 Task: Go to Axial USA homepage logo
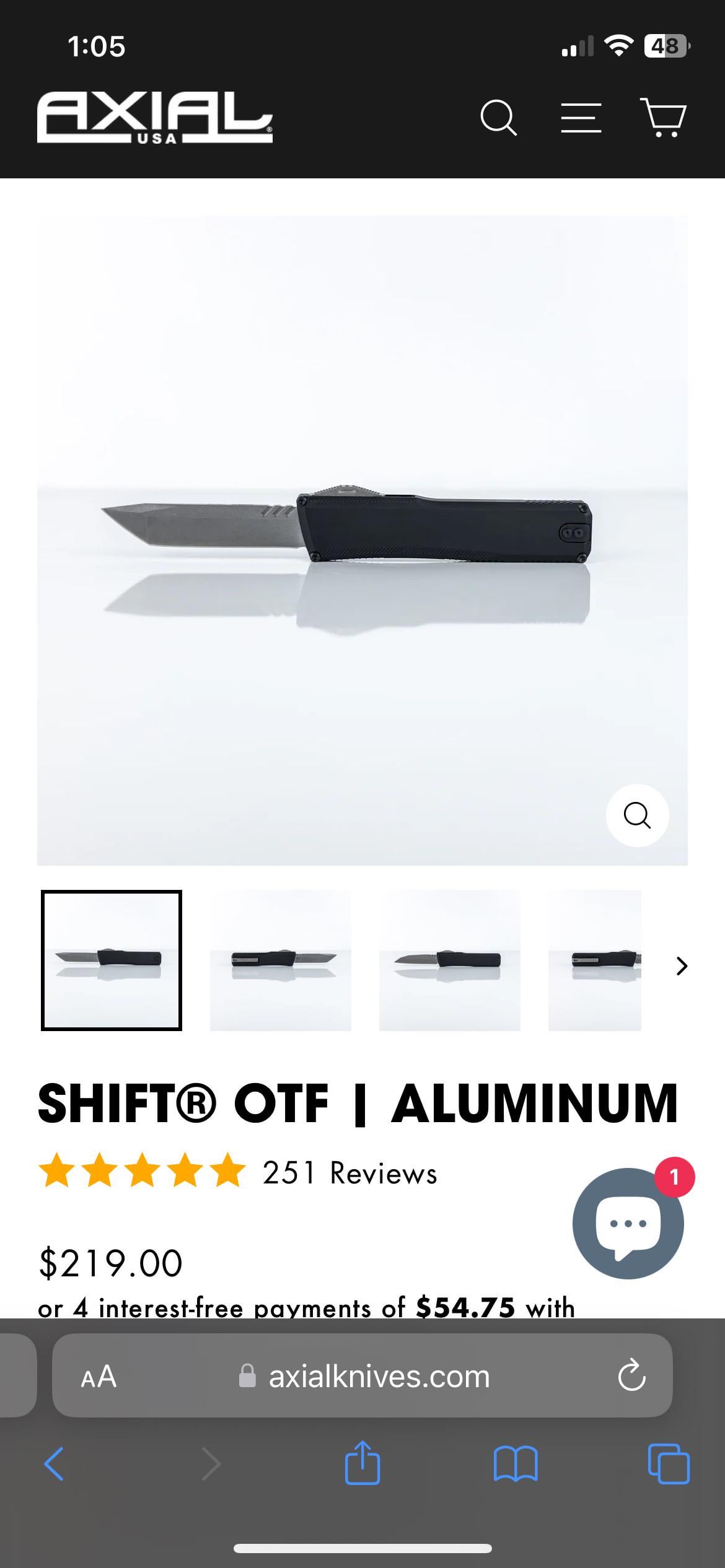click(x=155, y=118)
